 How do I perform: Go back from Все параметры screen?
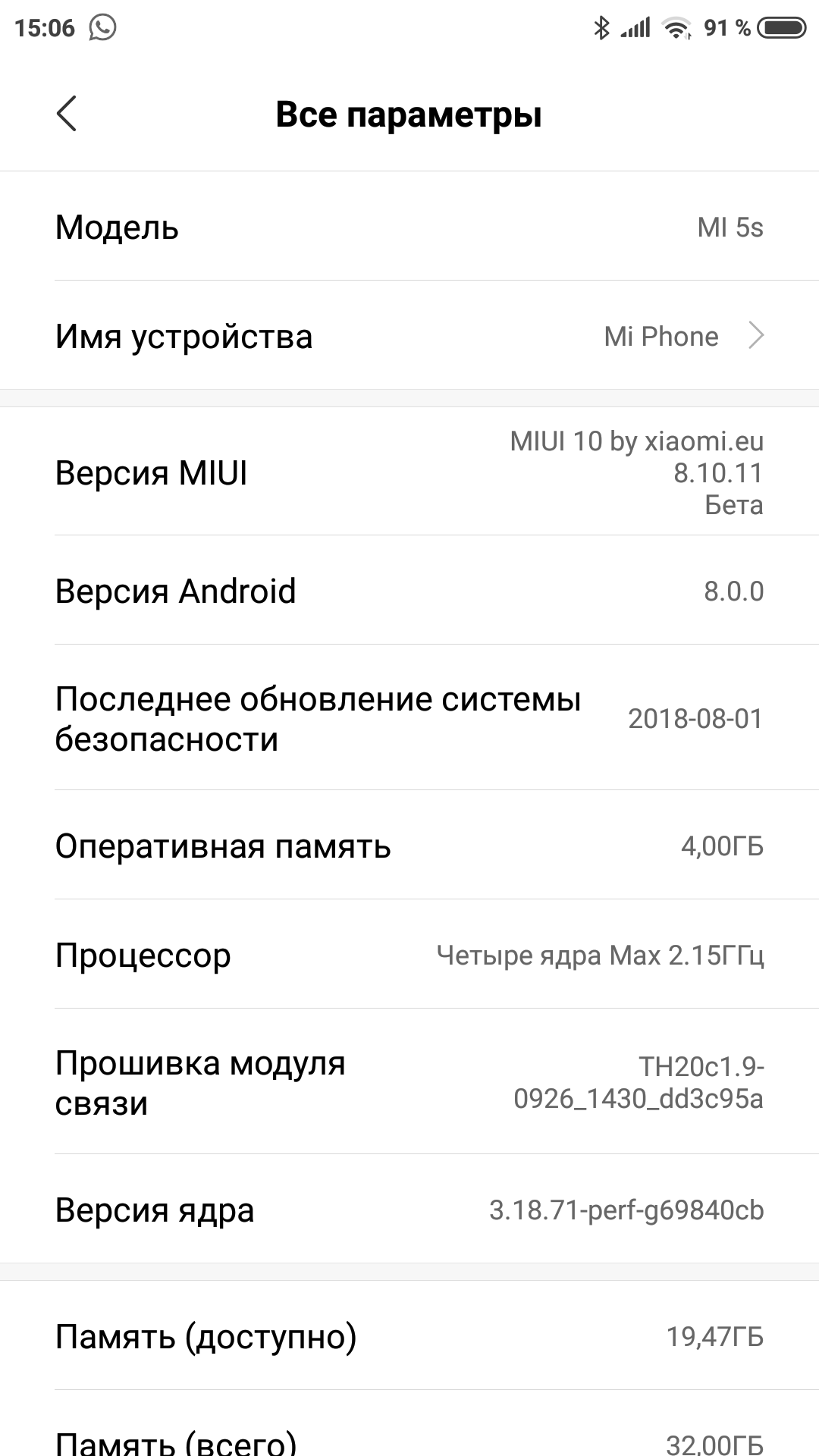click(67, 114)
